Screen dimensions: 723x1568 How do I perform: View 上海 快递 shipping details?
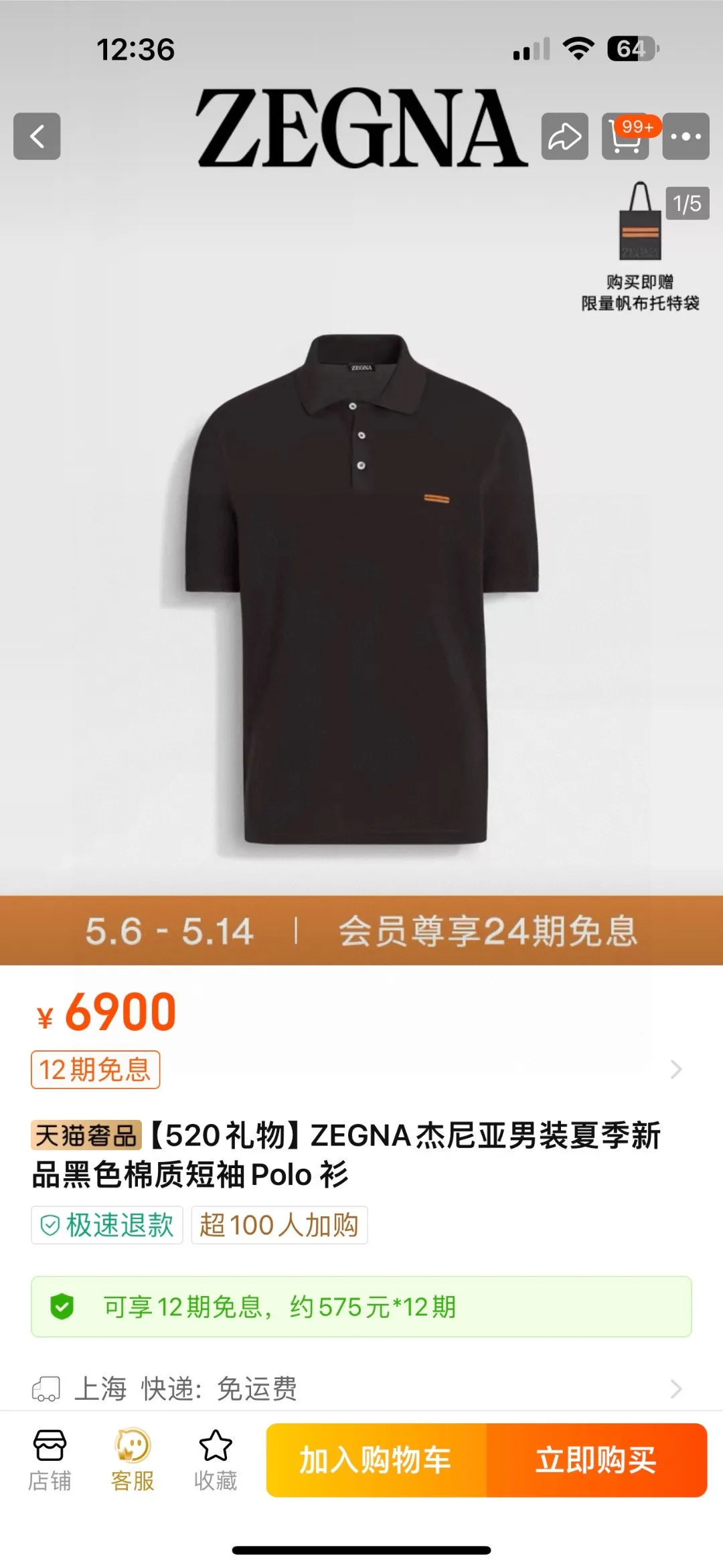(x=361, y=1388)
